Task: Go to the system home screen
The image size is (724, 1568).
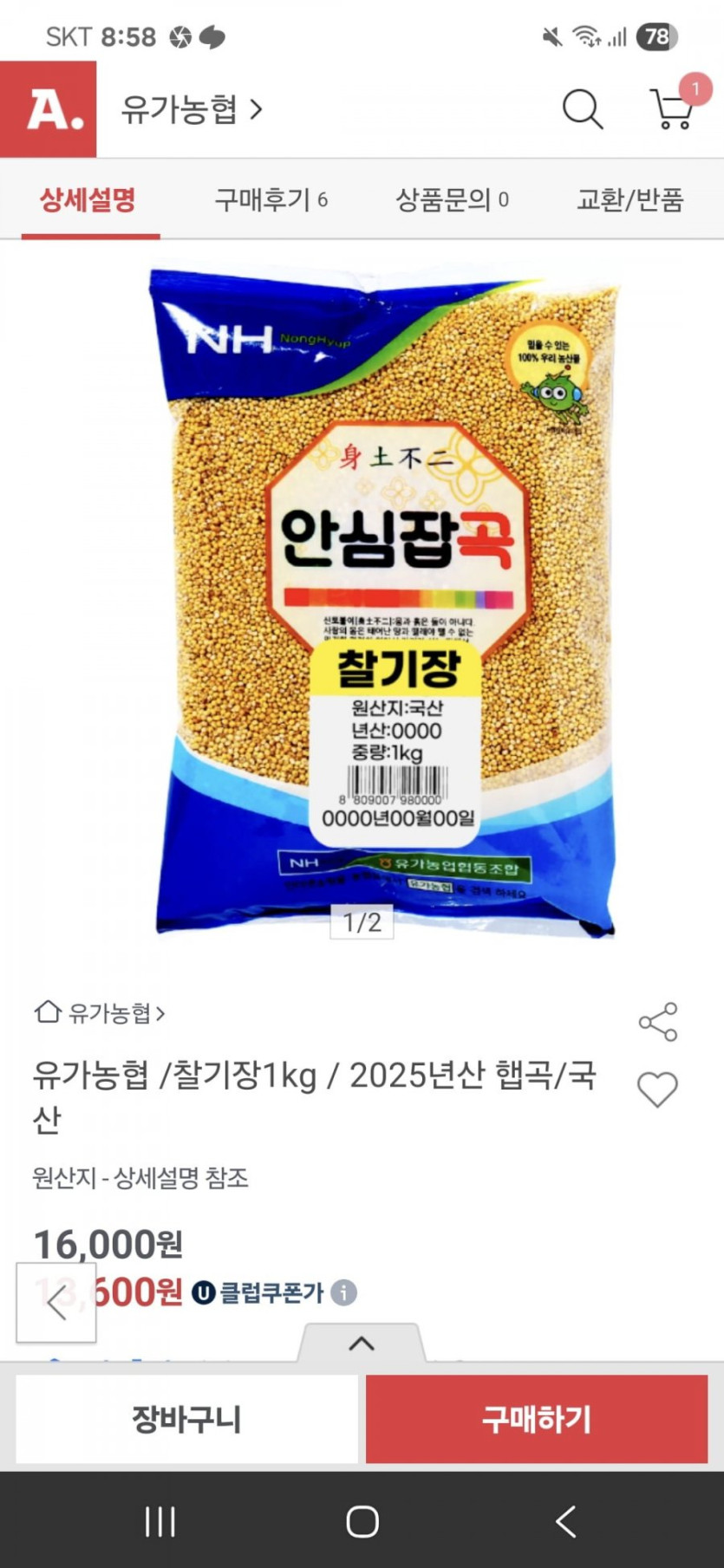Action: 362,1521
